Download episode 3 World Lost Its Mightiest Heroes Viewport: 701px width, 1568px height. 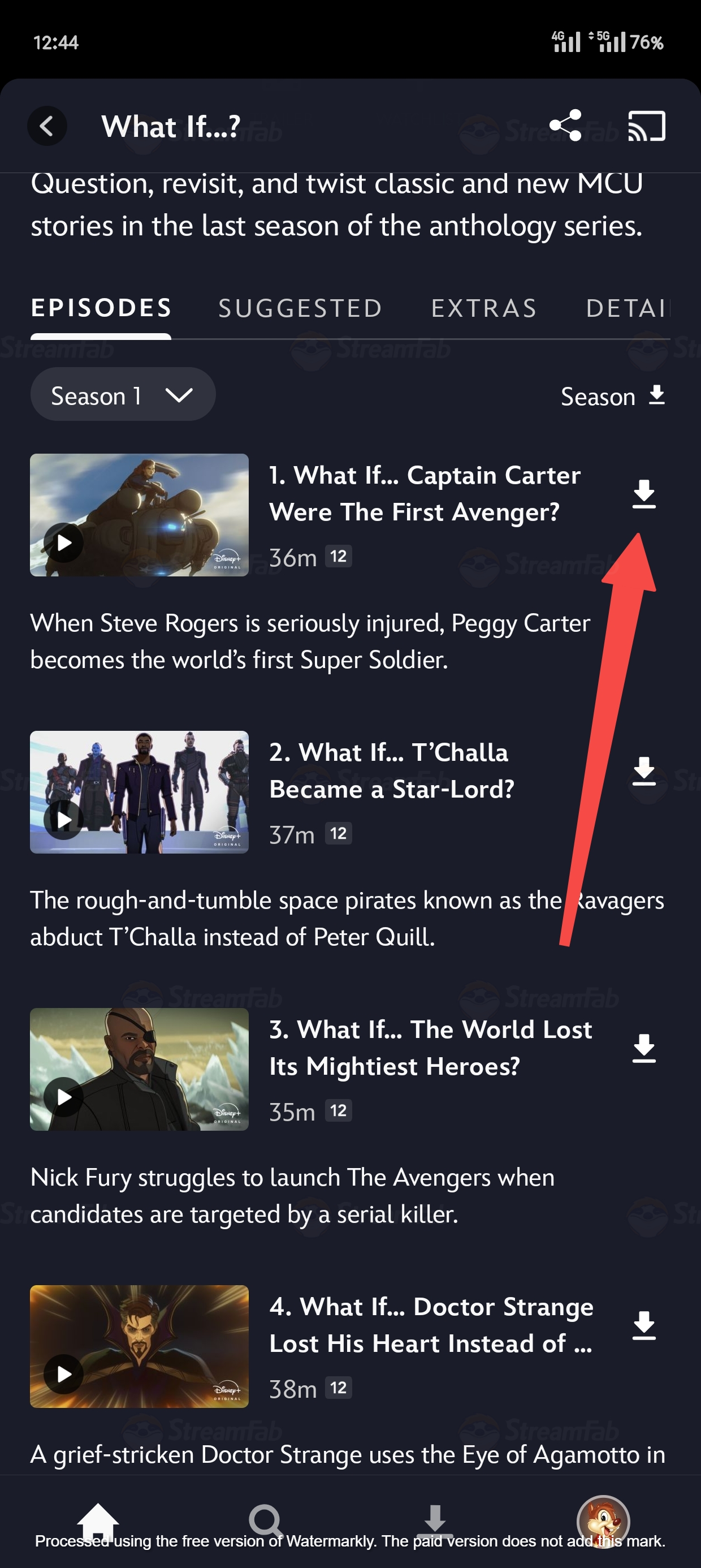[644, 1048]
